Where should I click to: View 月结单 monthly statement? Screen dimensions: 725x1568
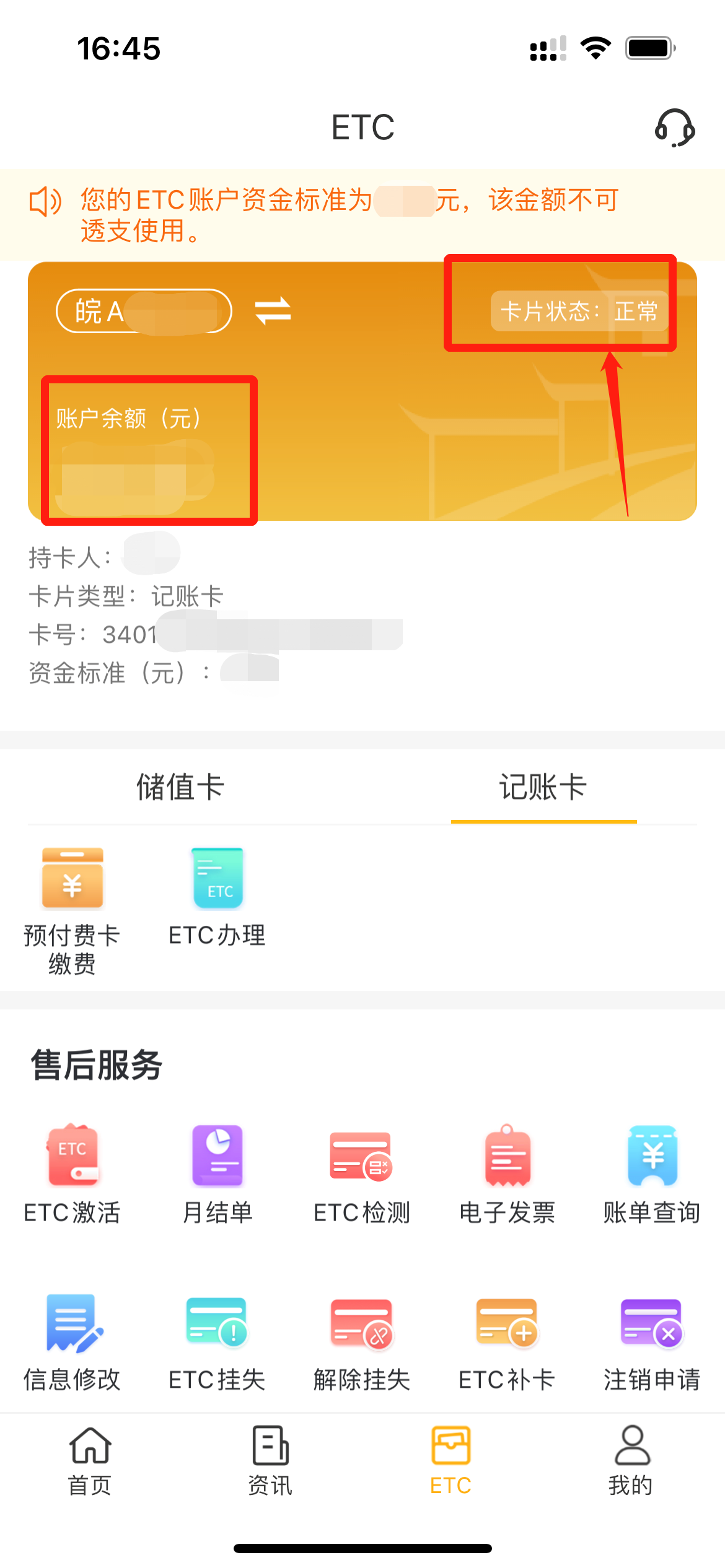pyautogui.click(x=217, y=1174)
